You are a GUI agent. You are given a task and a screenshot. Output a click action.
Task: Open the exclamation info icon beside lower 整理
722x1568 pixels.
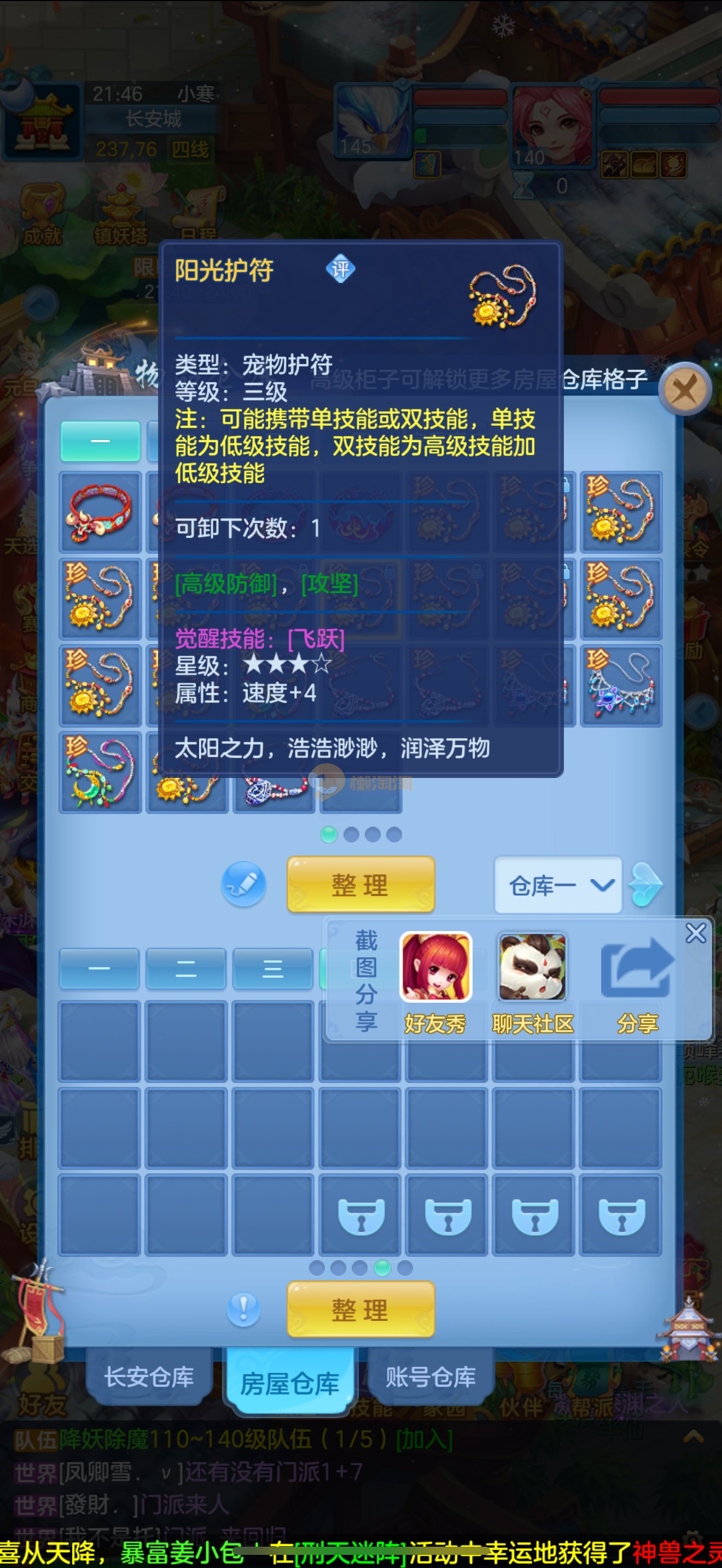coord(243,1309)
